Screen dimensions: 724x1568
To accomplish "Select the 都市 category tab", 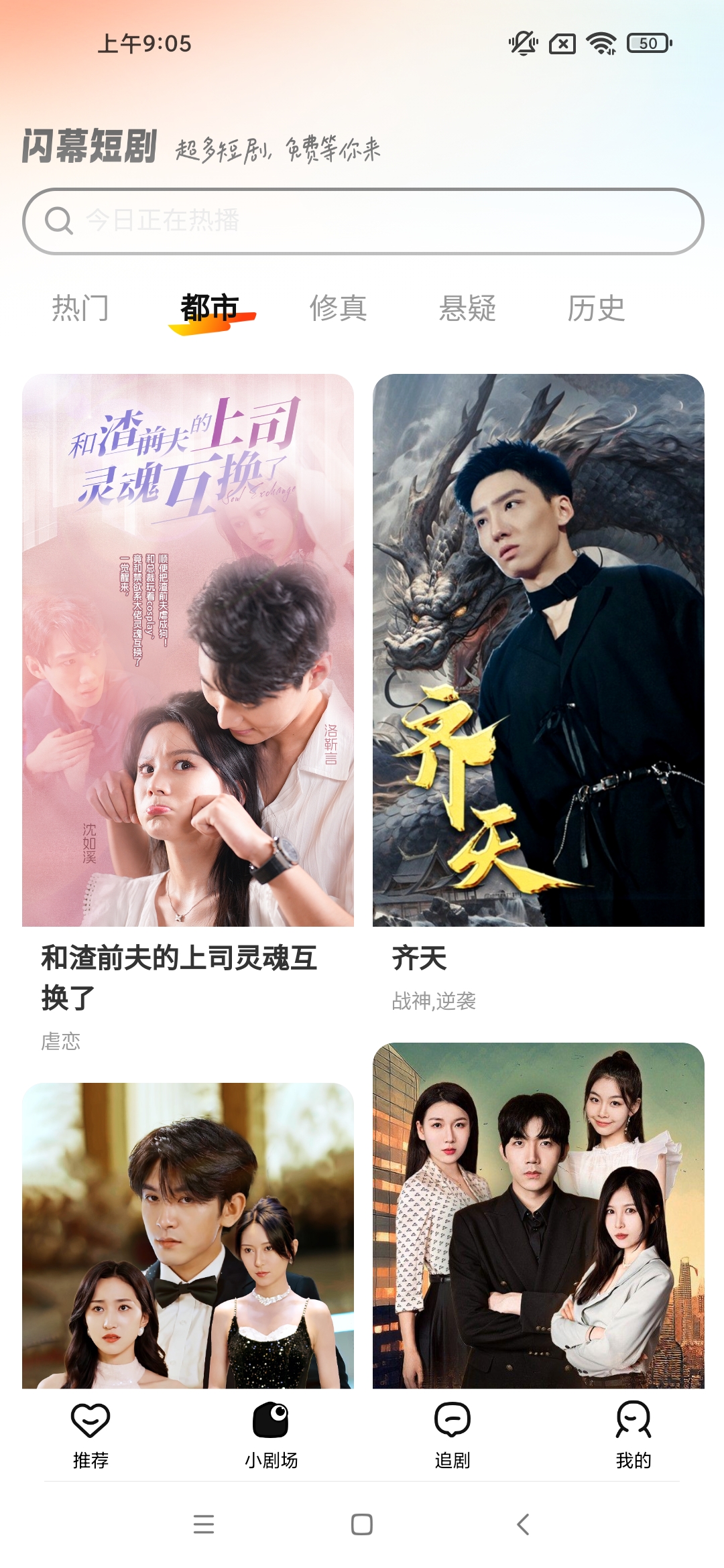I will [210, 308].
